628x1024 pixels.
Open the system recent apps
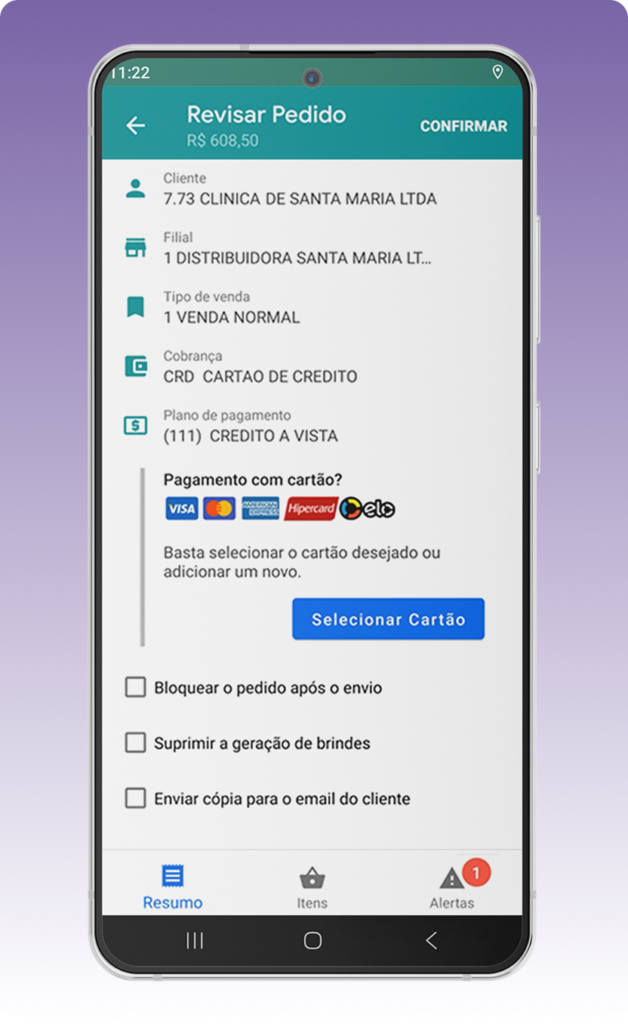(x=195, y=940)
